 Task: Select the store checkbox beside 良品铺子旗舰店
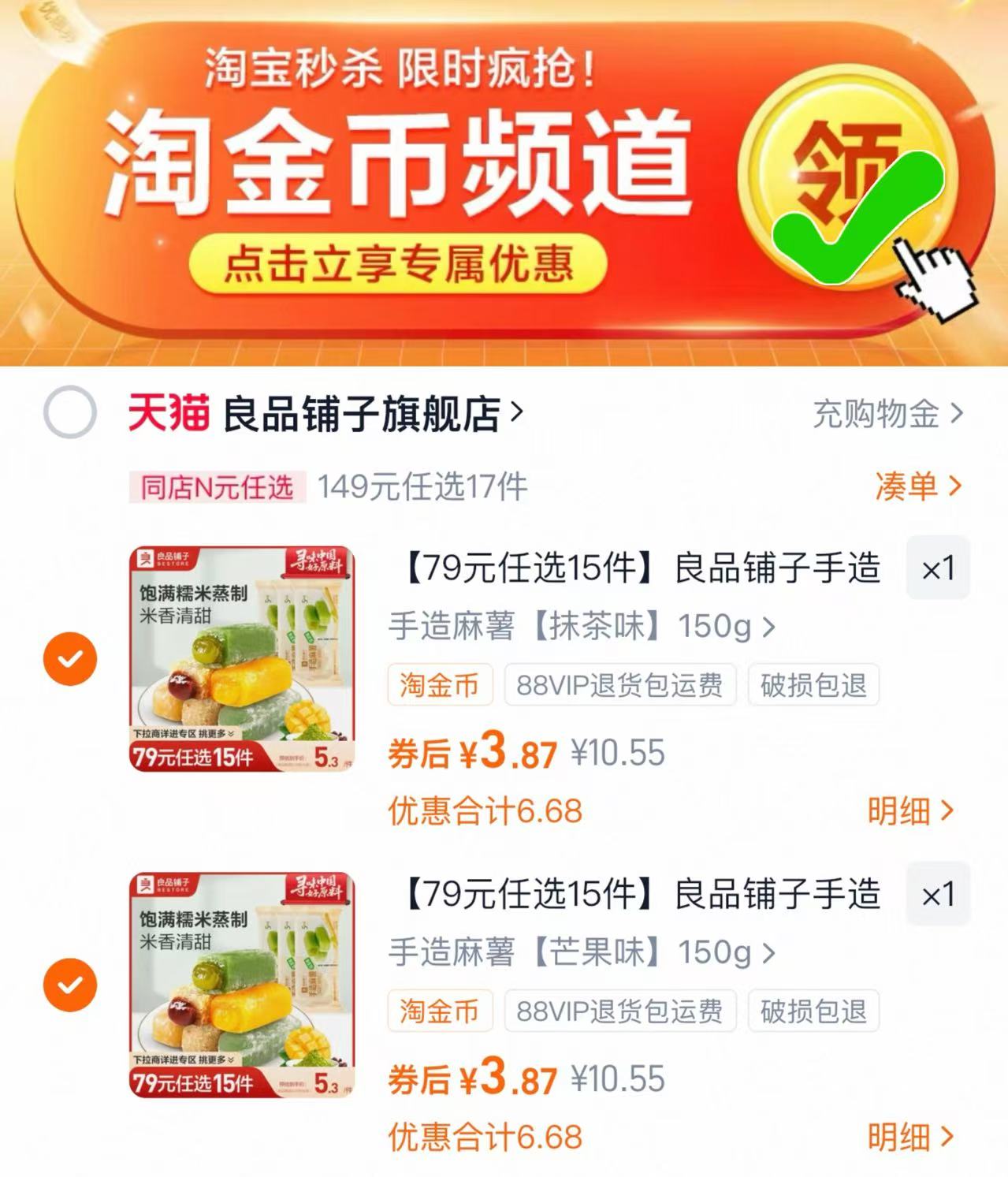click(71, 413)
